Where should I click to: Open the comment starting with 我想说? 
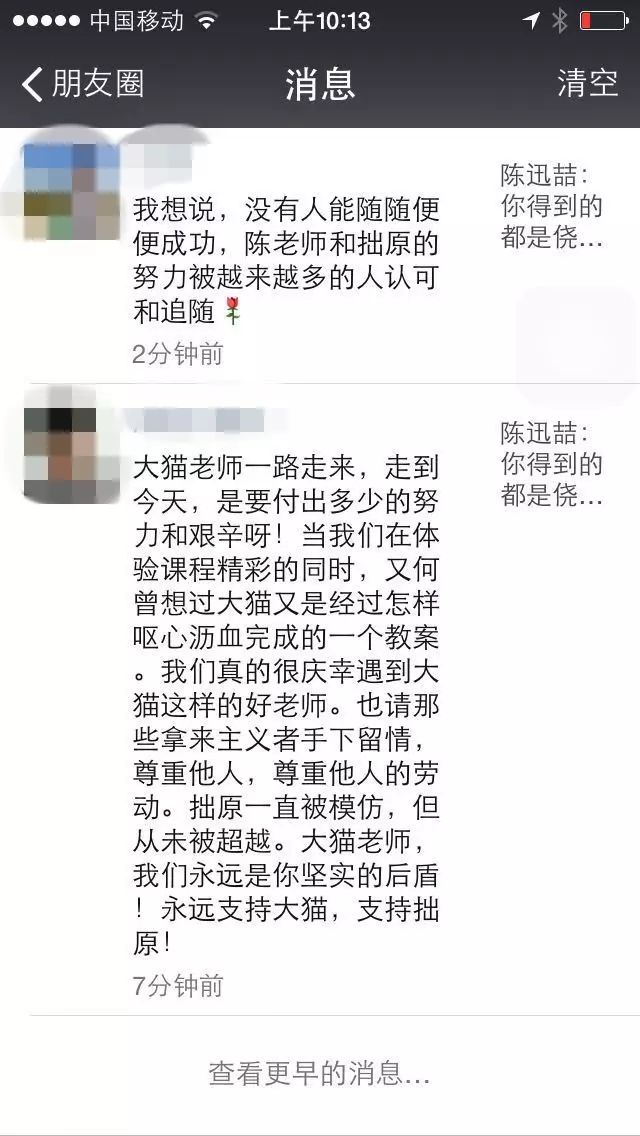coord(286,260)
